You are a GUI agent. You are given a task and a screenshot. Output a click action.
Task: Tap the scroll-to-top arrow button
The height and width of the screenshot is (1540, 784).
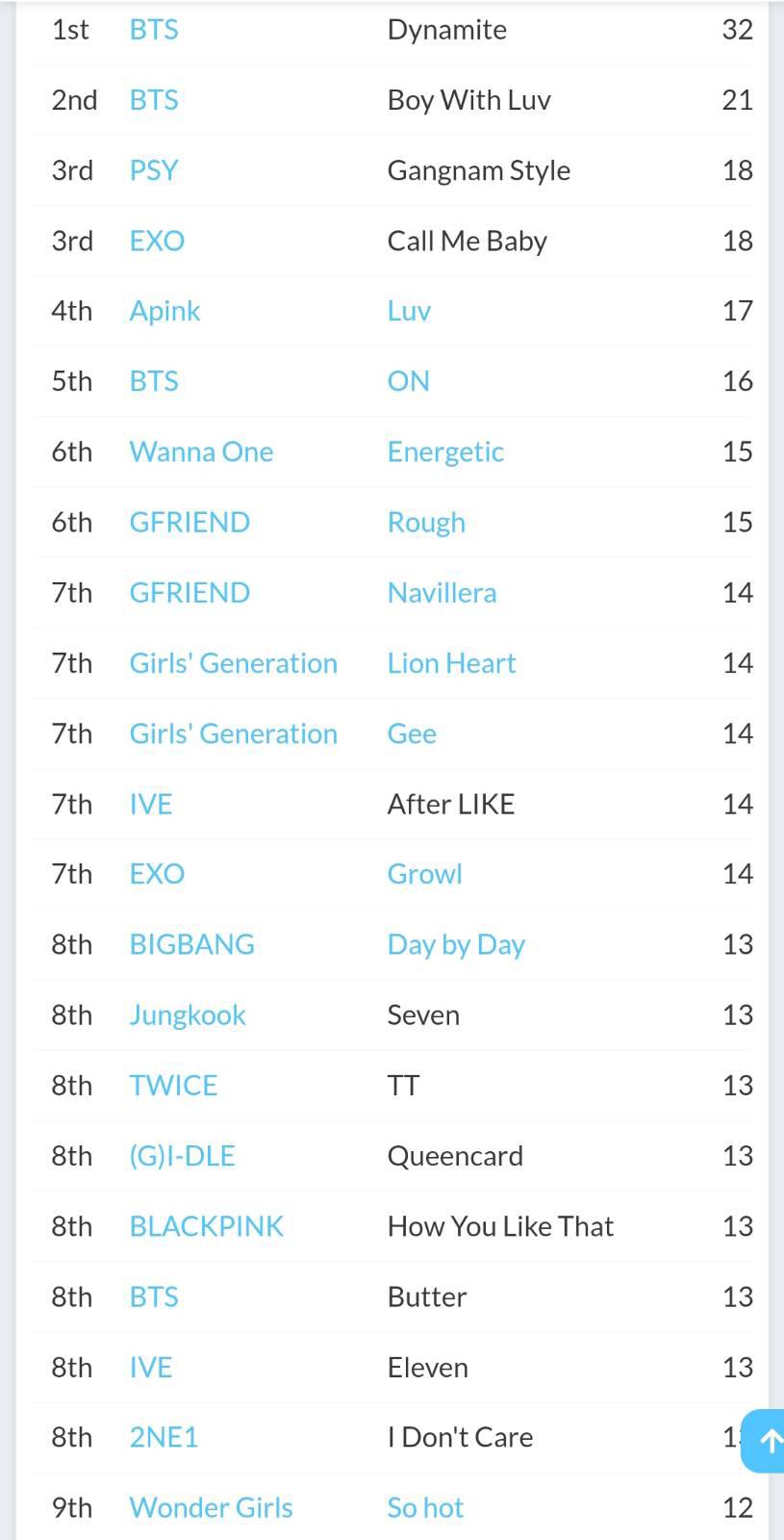(765, 1440)
